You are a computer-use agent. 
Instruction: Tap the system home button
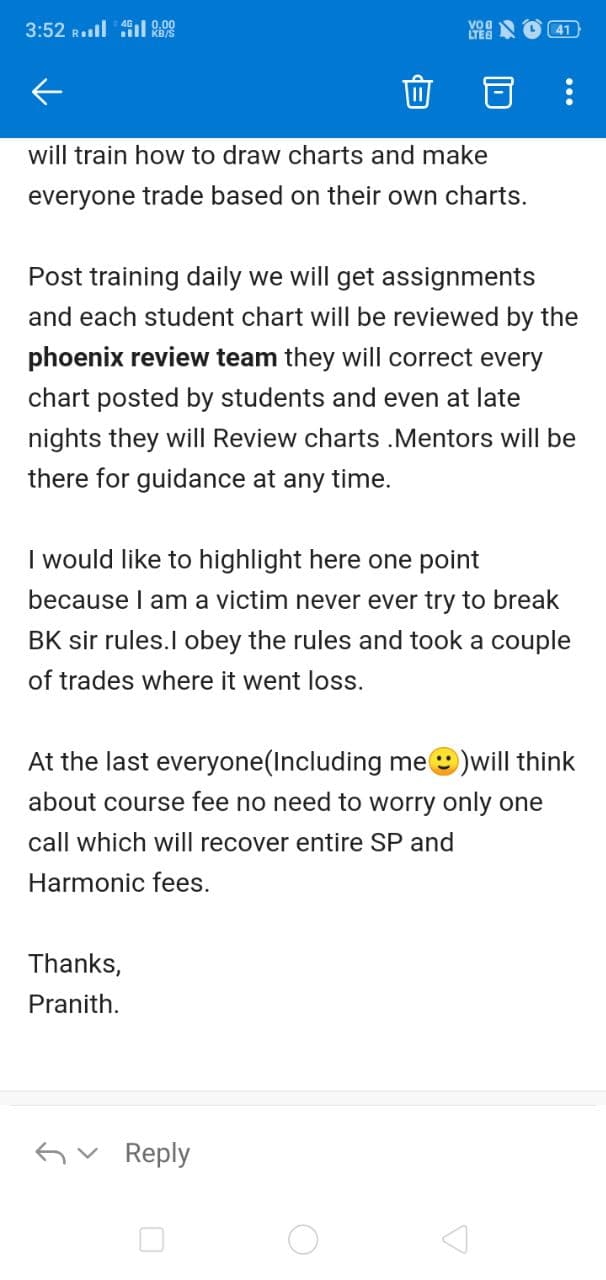[x=303, y=1240]
